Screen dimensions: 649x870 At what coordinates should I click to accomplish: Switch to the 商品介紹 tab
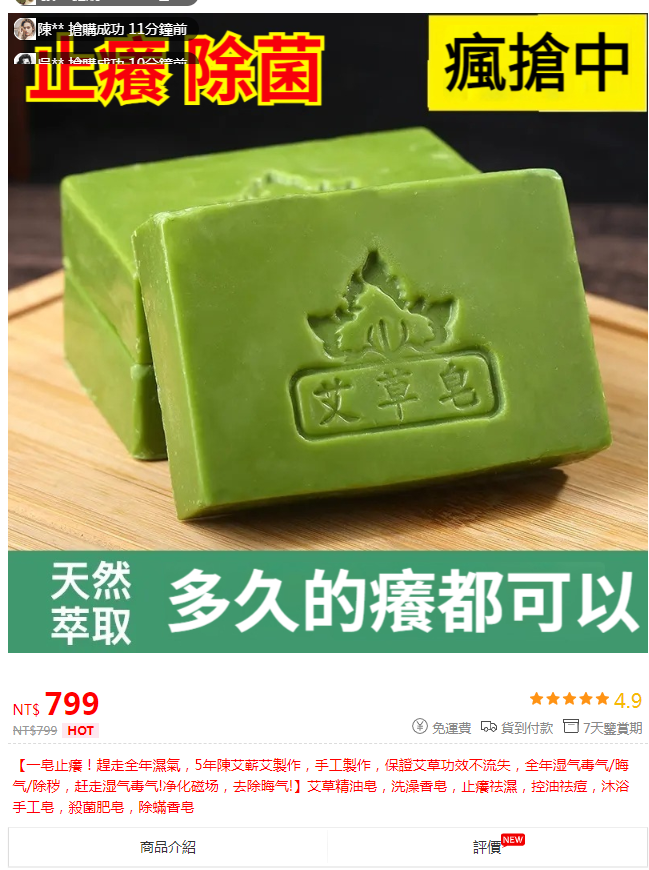[x=168, y=847]
